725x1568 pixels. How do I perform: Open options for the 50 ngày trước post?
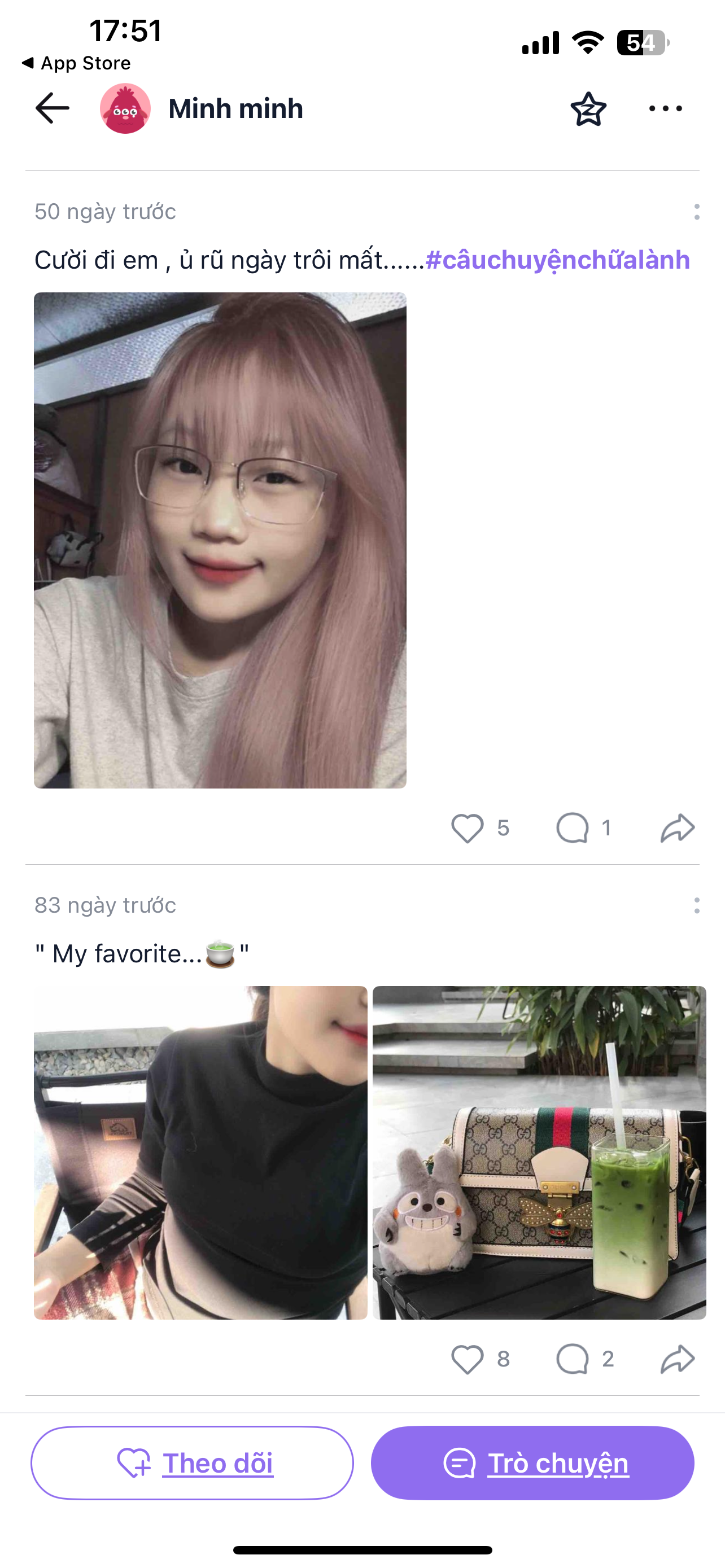tap(696, 212)
